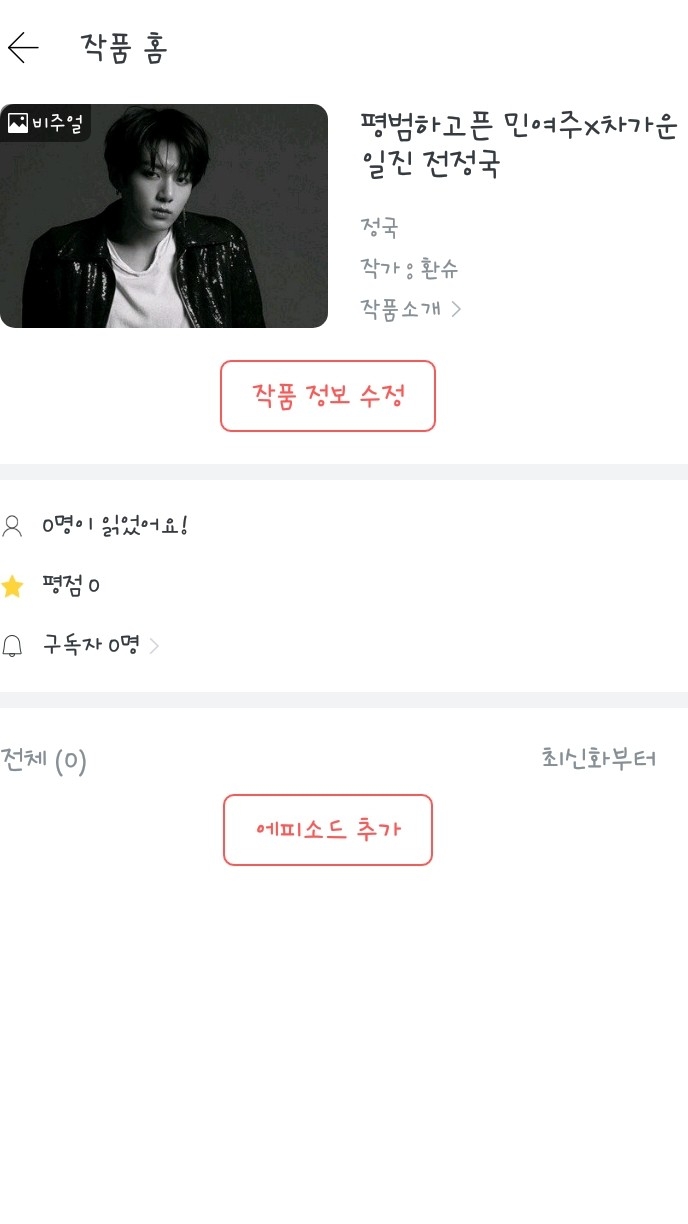Open the 작품소개 description link

coord(411,308)
